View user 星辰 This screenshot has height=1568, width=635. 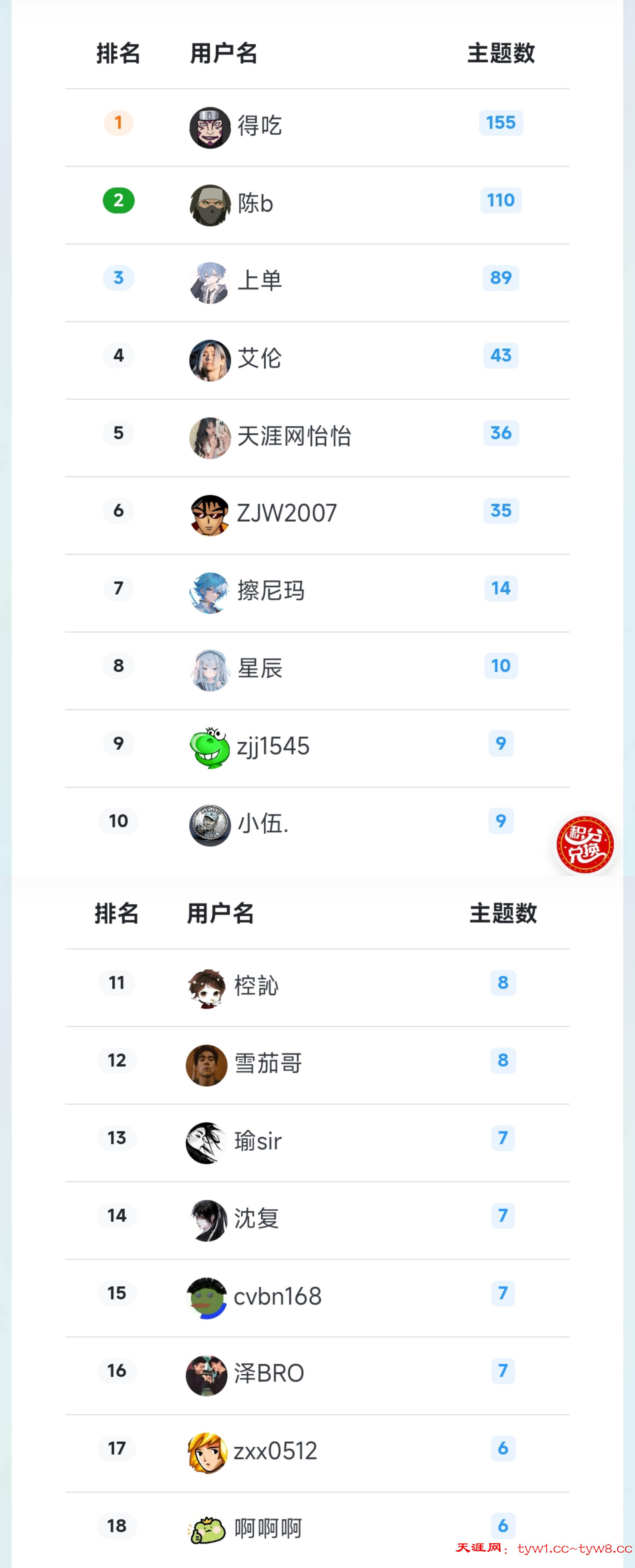click(259, 668)
